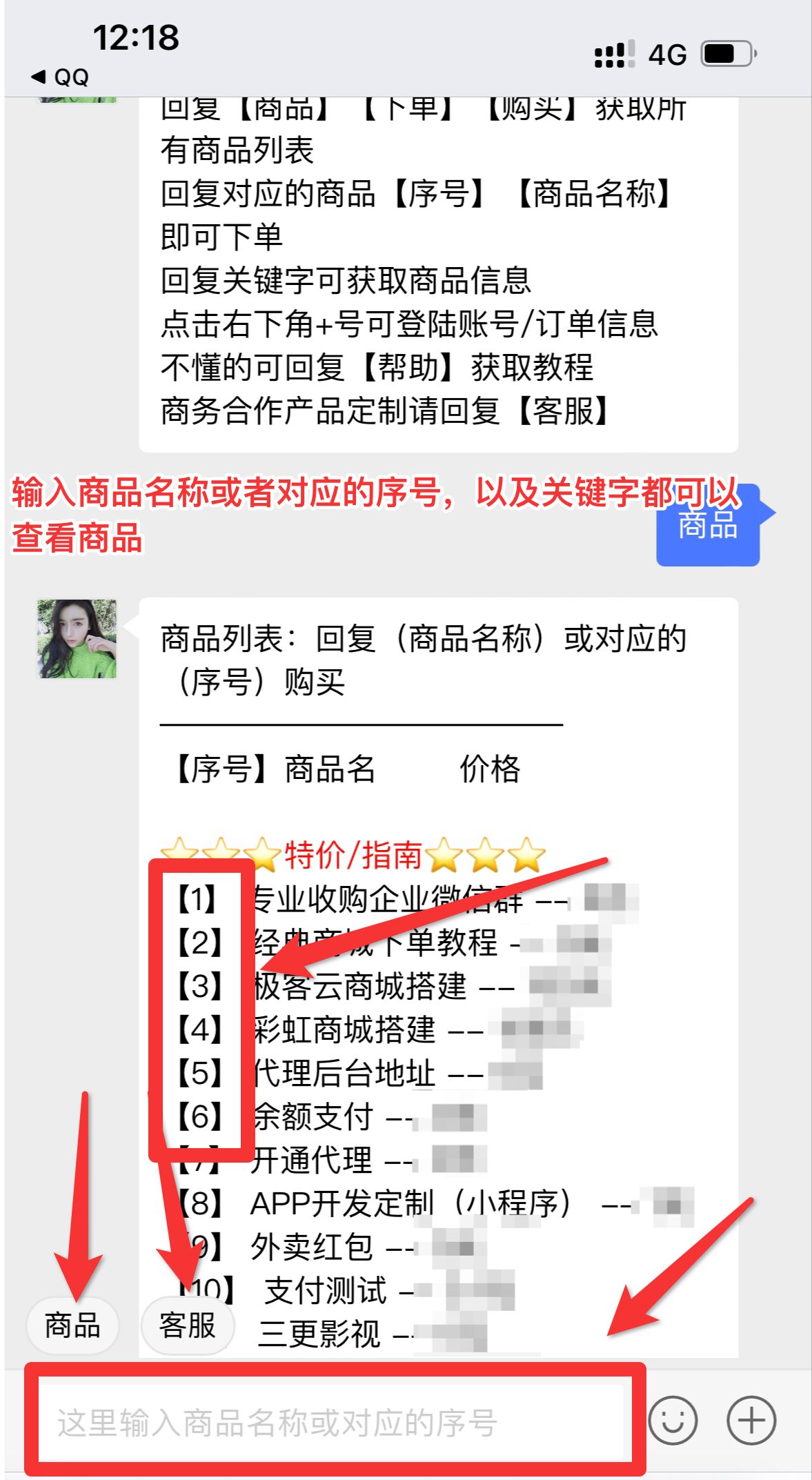Tap the 客服 quick reply chip
Viewport: 812px width, 1480px height.
(x=188, y=1325)
